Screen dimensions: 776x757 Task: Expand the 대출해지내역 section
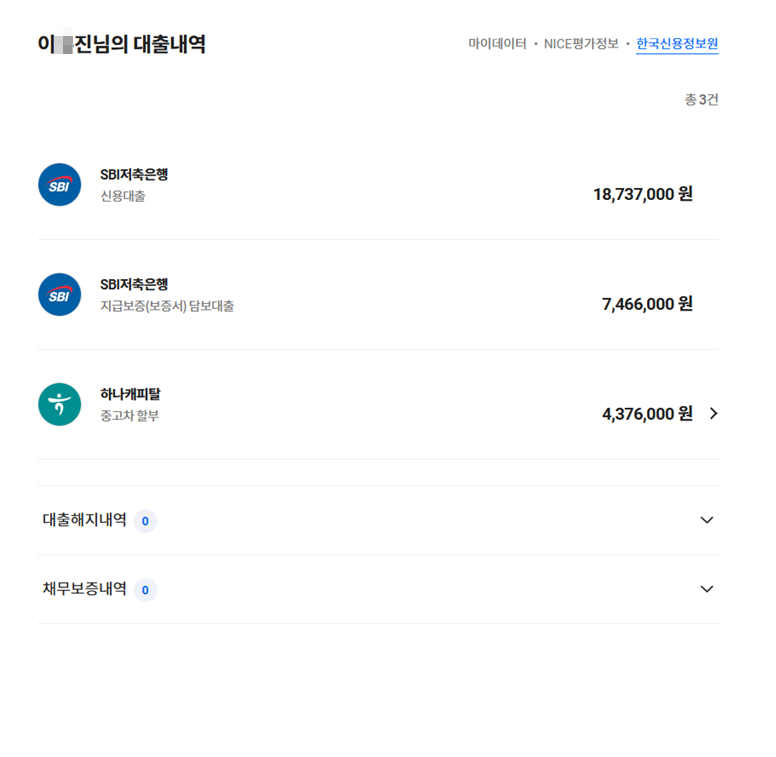[706, 520]
